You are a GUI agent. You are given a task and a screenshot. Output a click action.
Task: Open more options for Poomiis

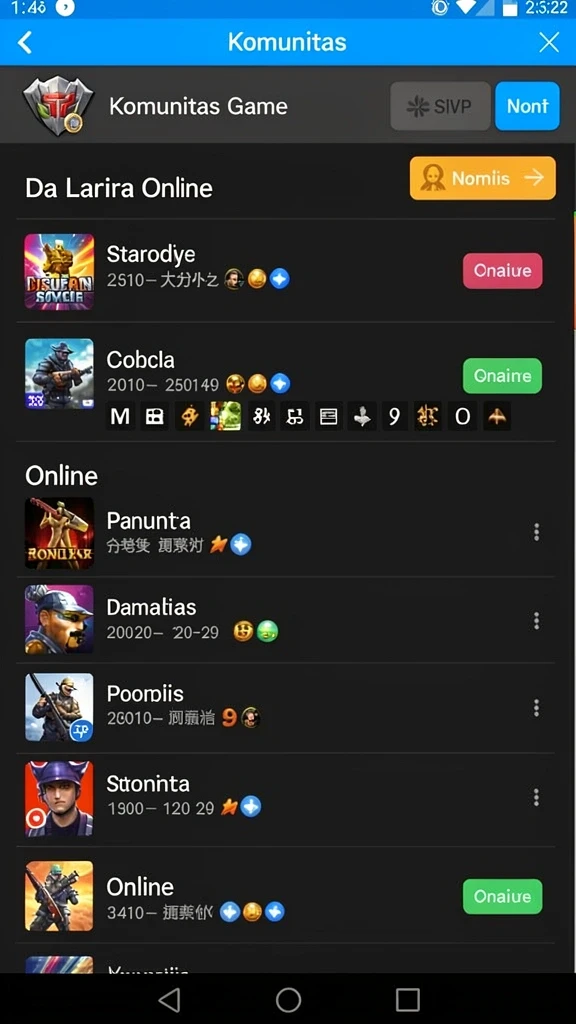pyautogui.click(x=536, y=708)
